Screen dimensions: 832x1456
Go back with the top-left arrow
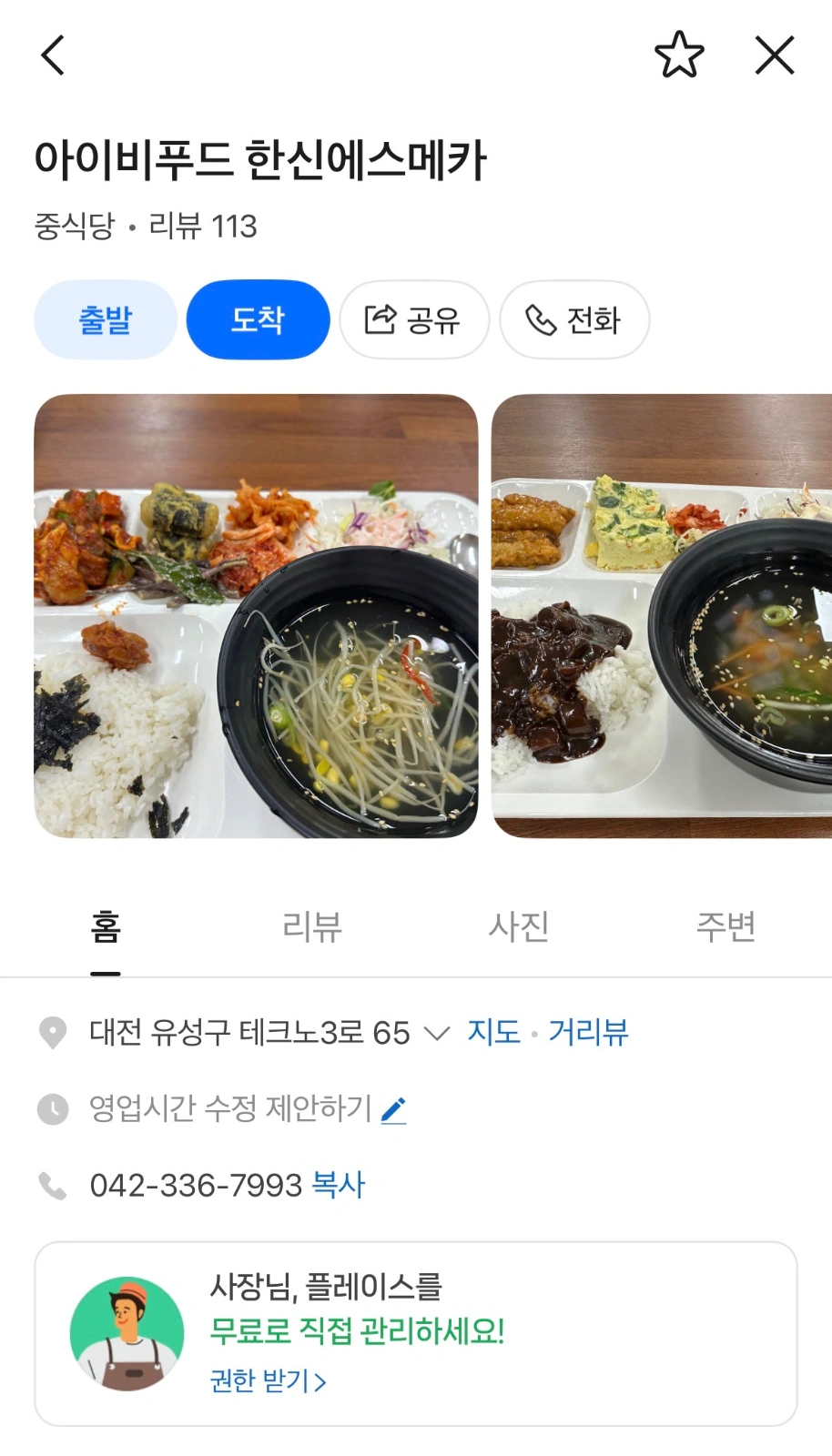point(54,55)
